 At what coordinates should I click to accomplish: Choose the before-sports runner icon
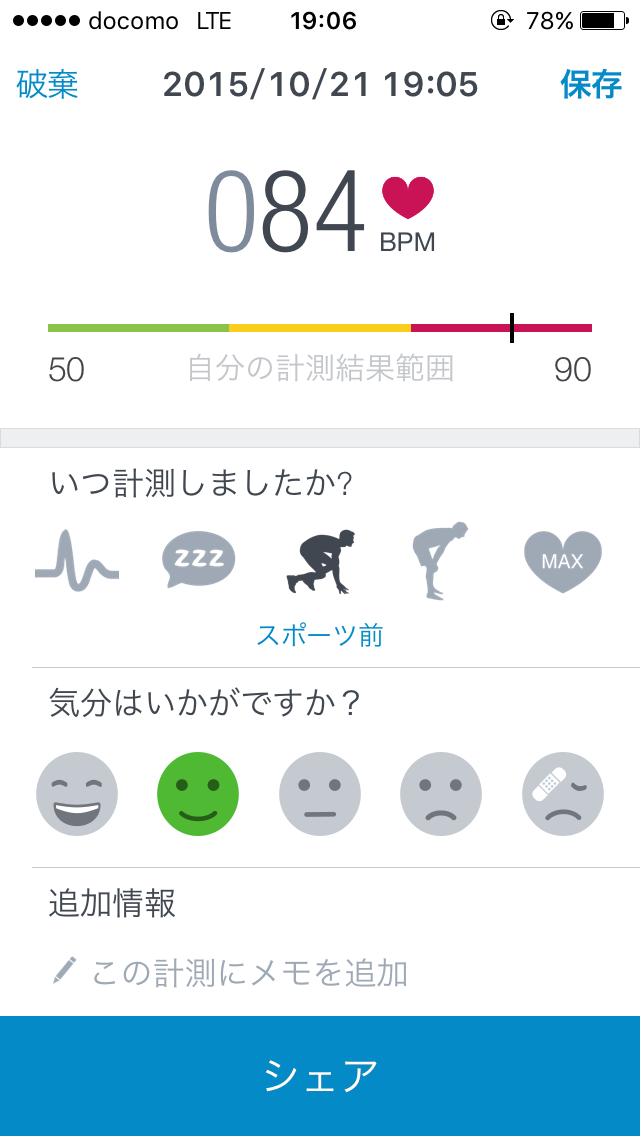(x=320, y=561)
